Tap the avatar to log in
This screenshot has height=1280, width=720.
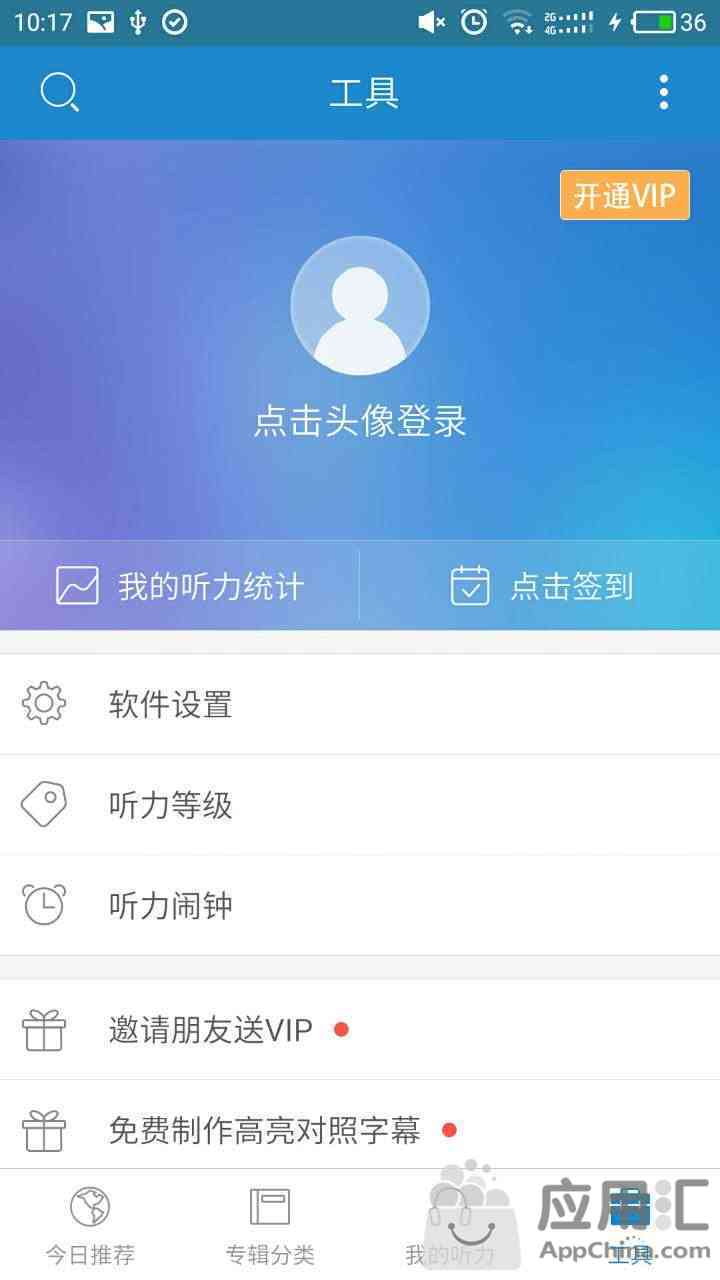(360, 306)
